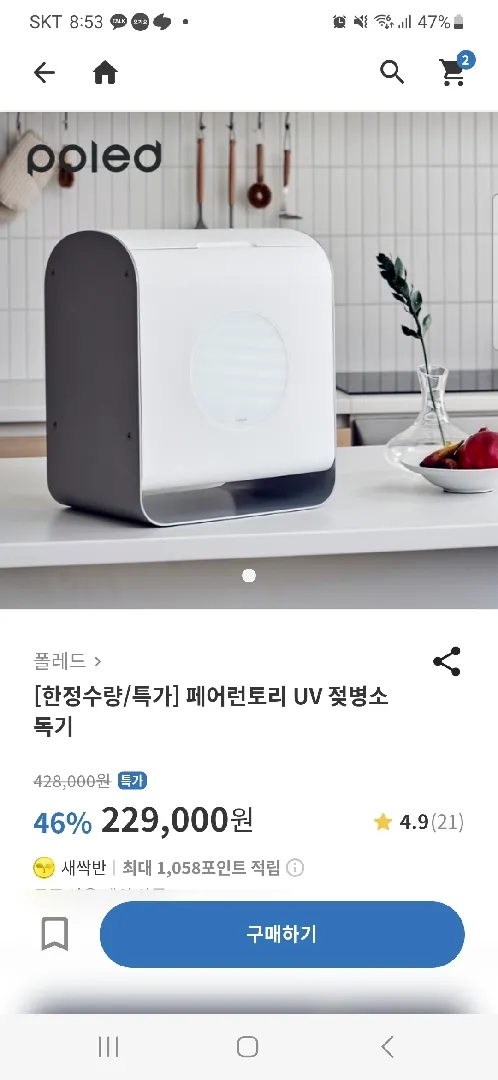Open the shopping cart
This screenshot has width=498, height=1080.
click(455, 70)
